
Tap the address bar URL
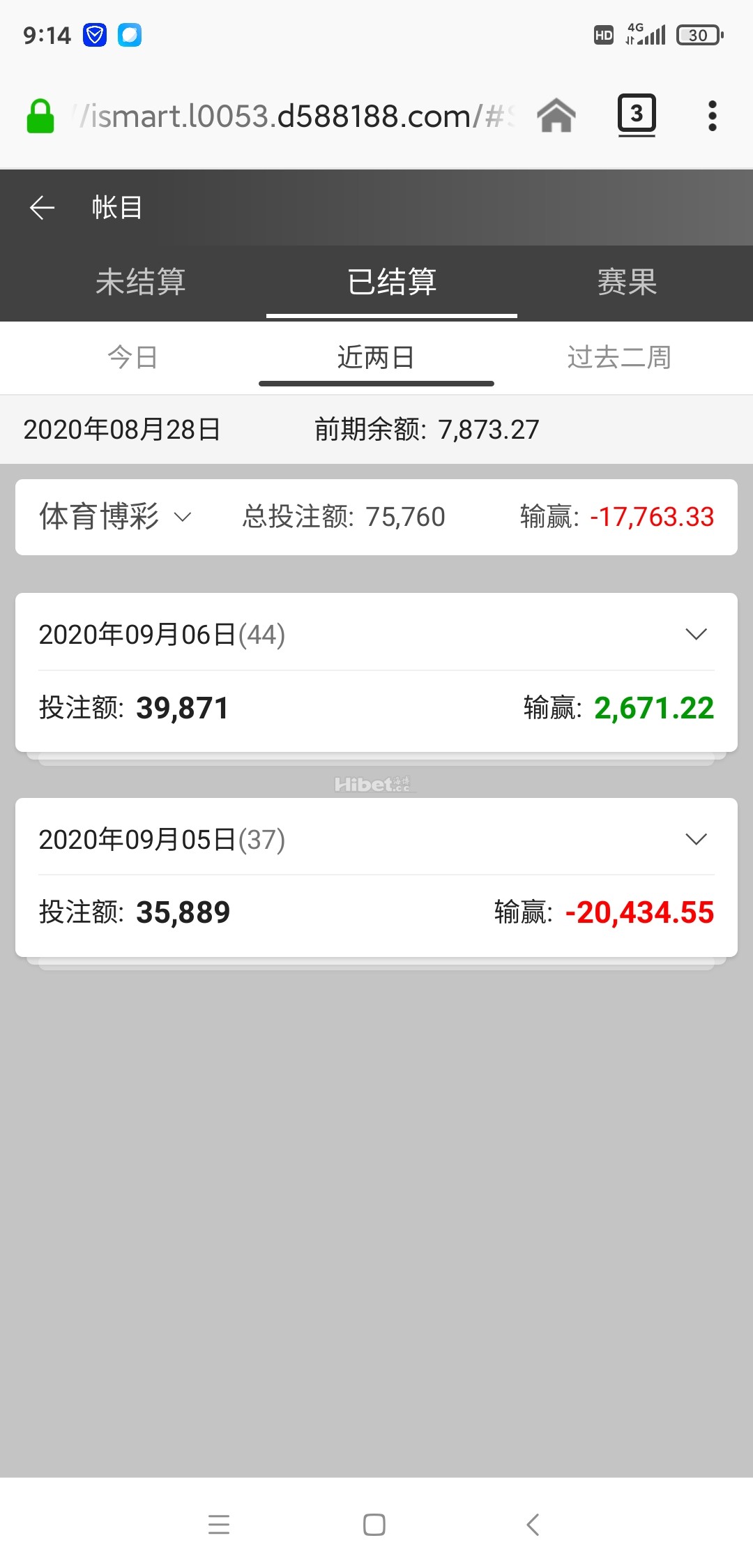(293, 116)
